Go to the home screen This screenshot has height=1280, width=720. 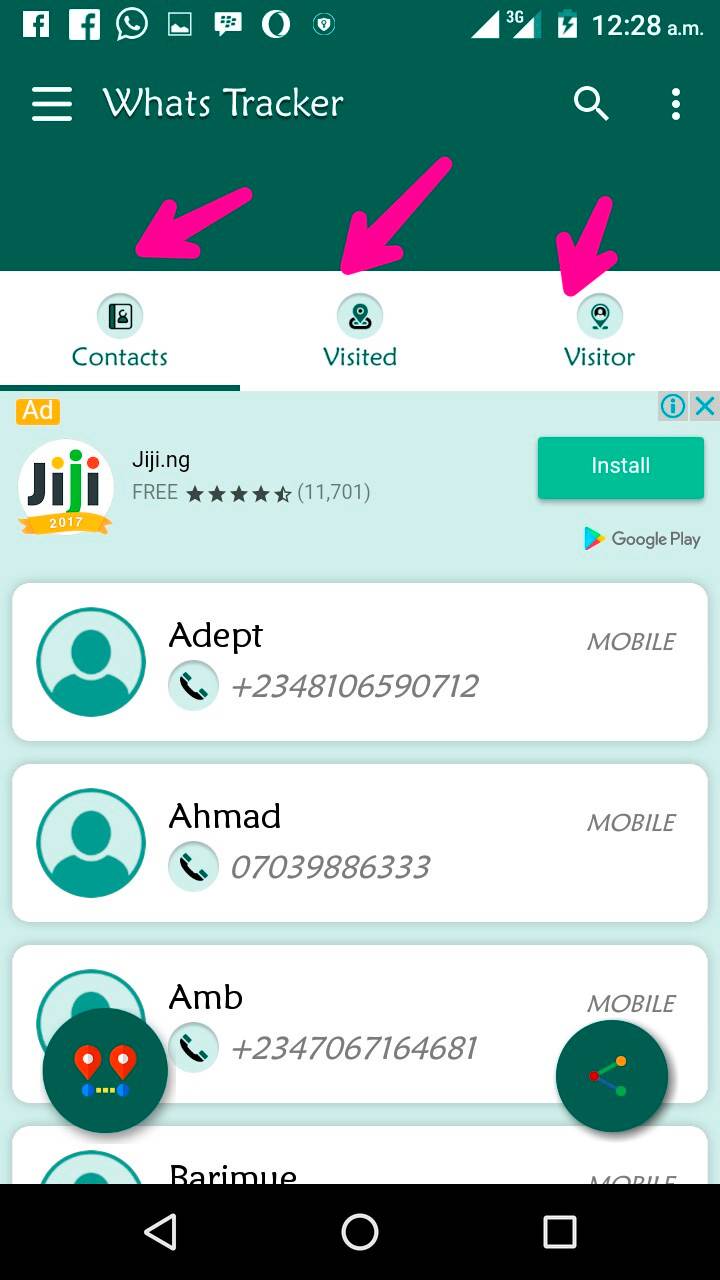pyautogui.click(x=360, y=1232)
